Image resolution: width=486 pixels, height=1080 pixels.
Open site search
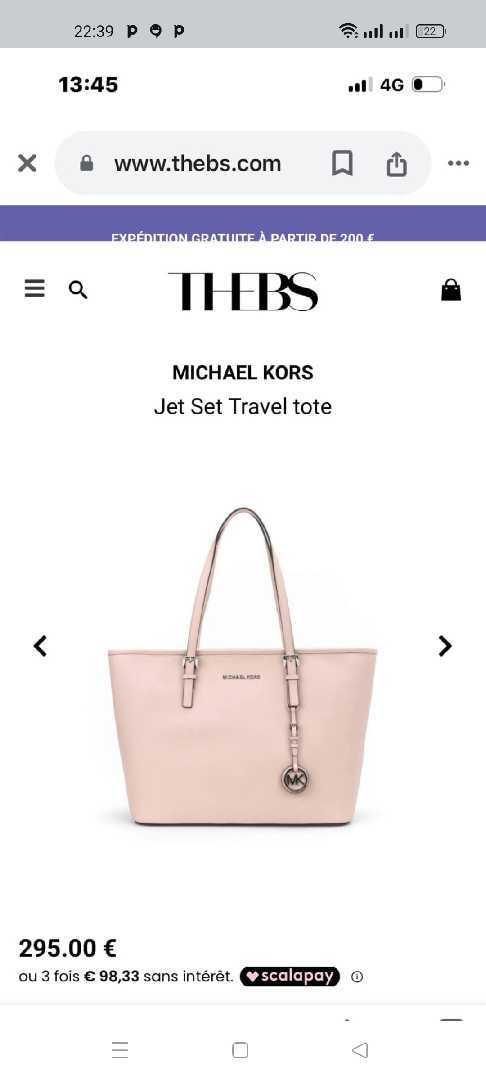78,290
